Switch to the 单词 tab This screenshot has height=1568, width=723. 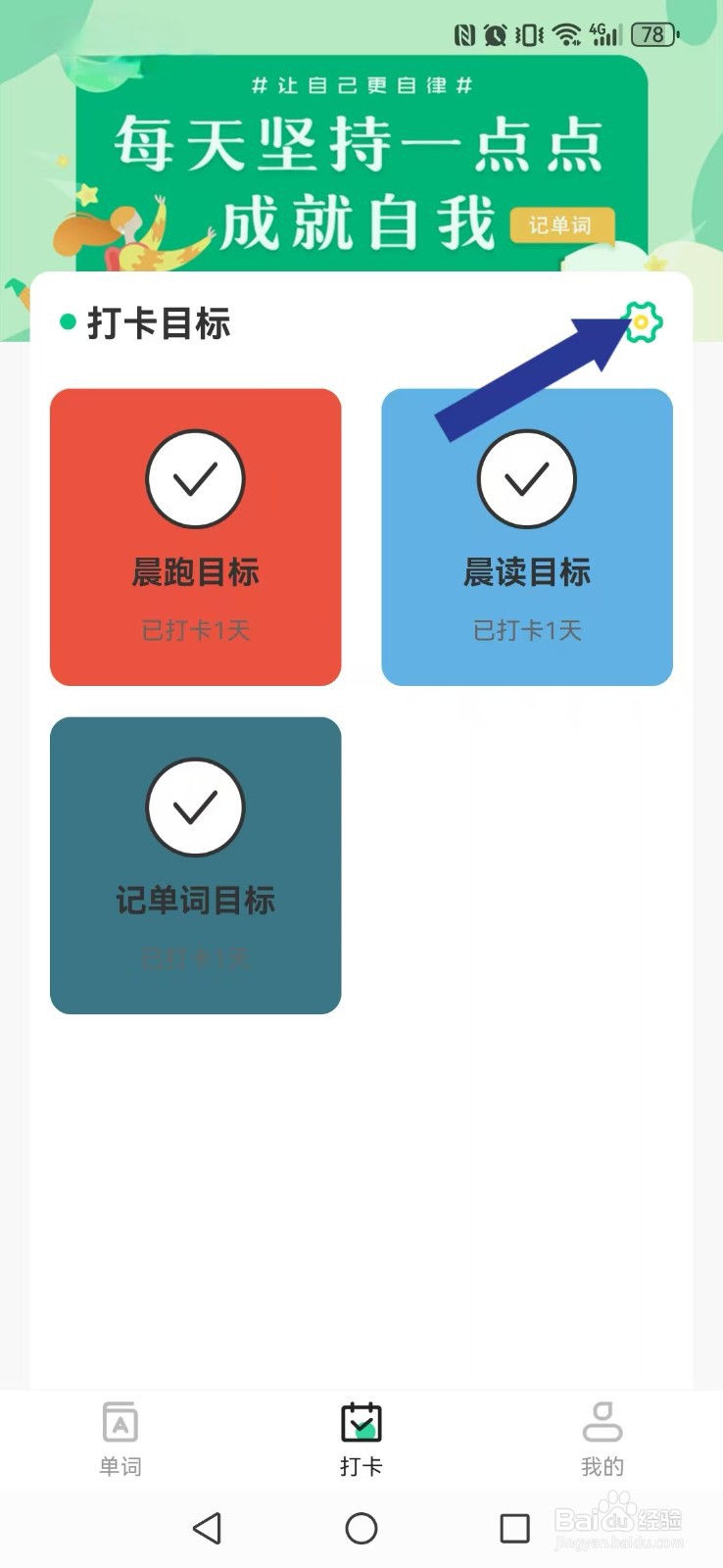coord(120,1441)
